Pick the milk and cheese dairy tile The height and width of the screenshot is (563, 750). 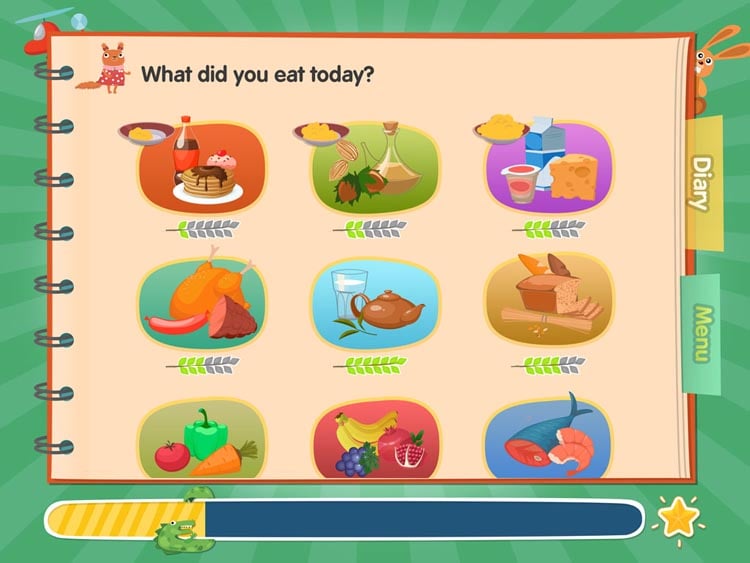tap(549, 167)
